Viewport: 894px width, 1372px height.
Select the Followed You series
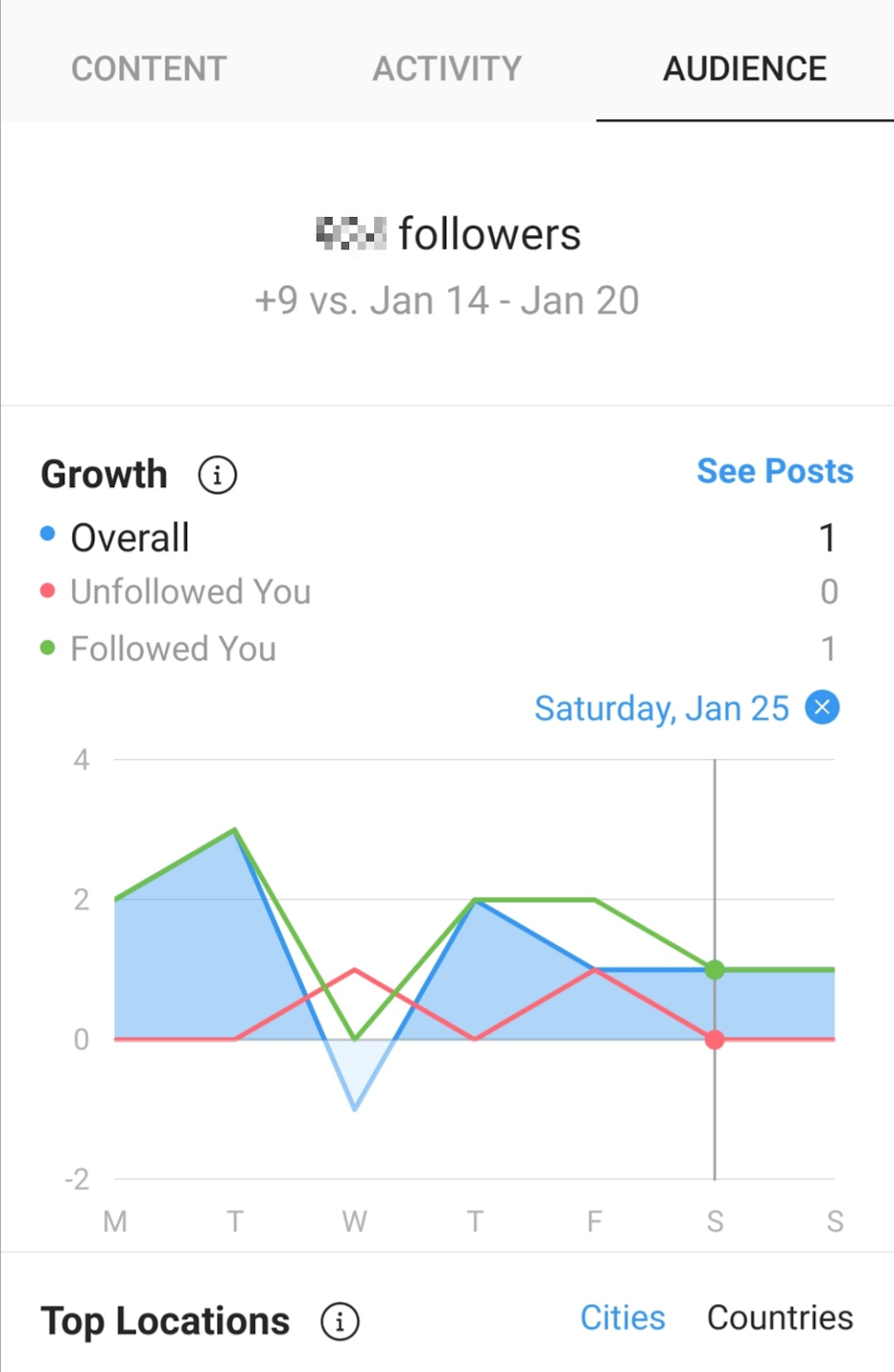tap(438, 649)
